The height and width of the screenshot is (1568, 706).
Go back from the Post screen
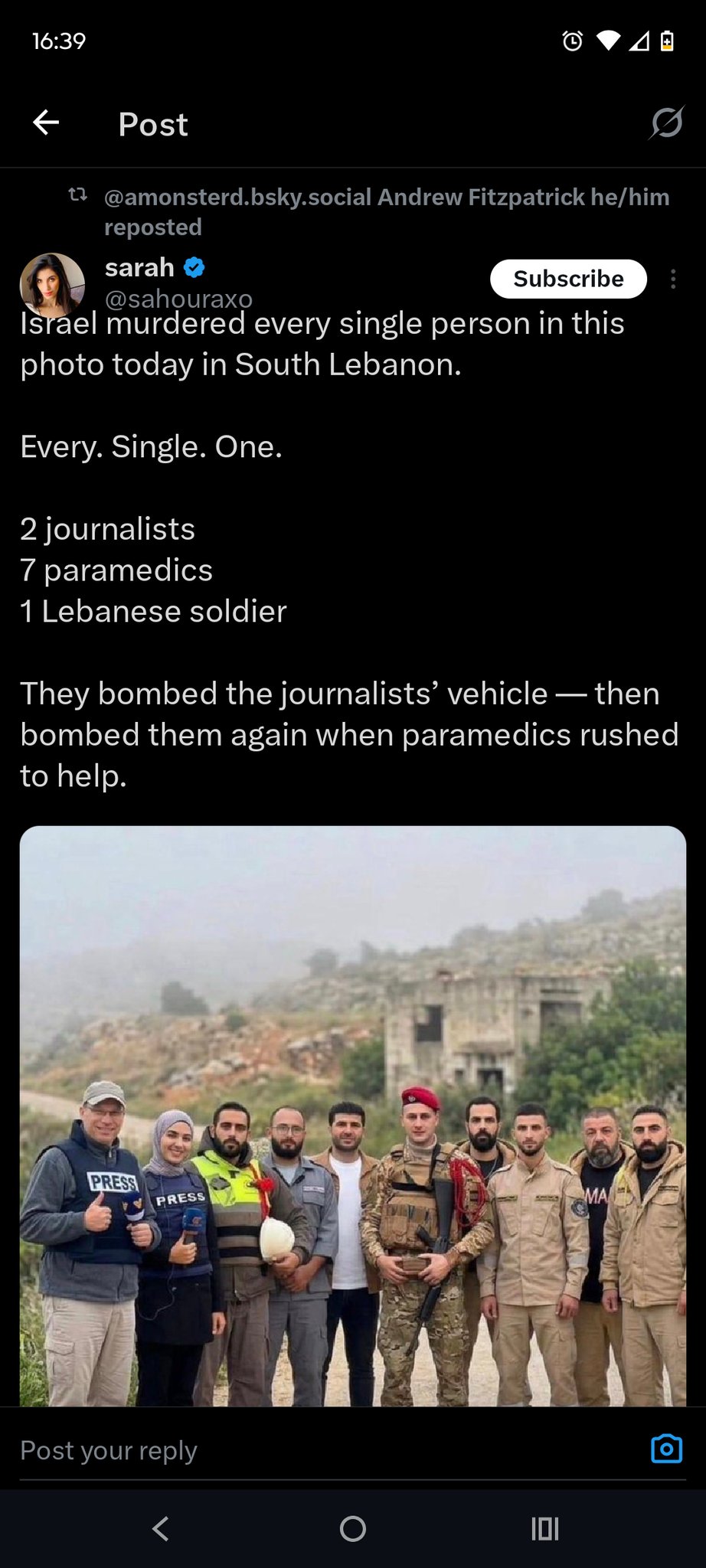coord(46,122)
